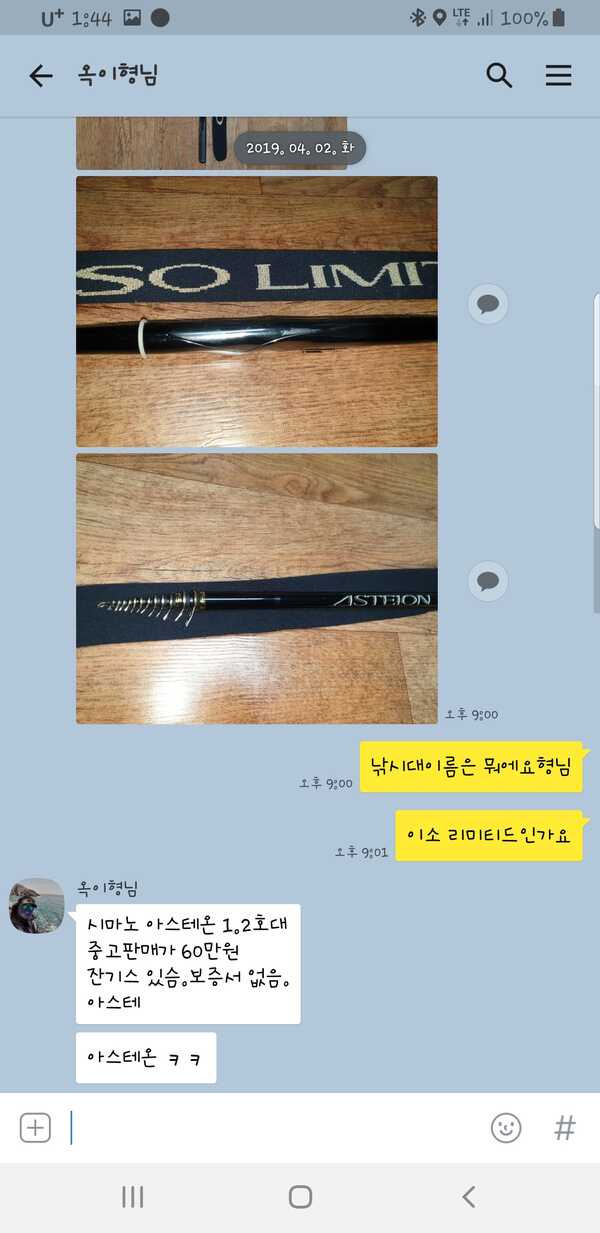Screen dimensions: 600x1233
Task: Open the ASTEION rod photo
Action: [257, 588]
